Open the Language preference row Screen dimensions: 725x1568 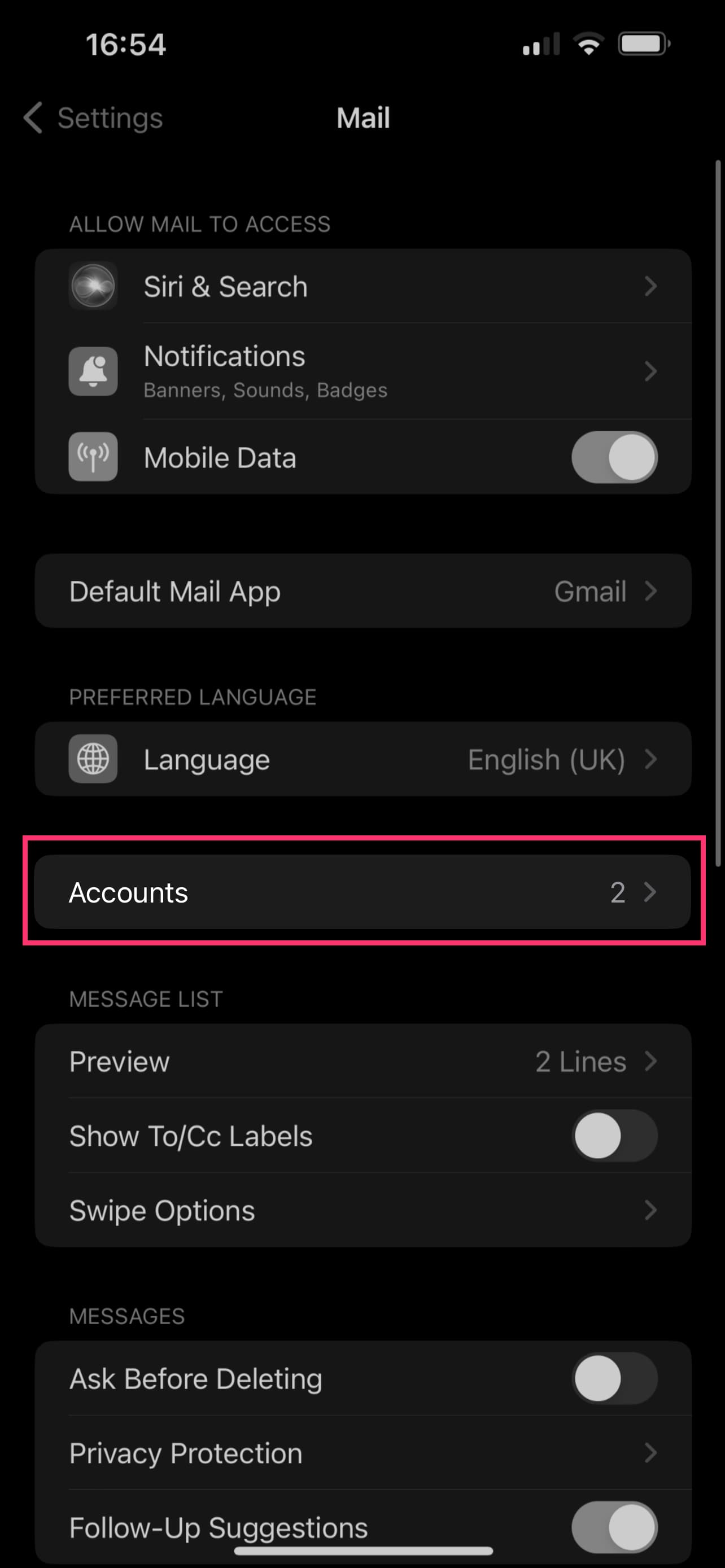coord(363,759)
